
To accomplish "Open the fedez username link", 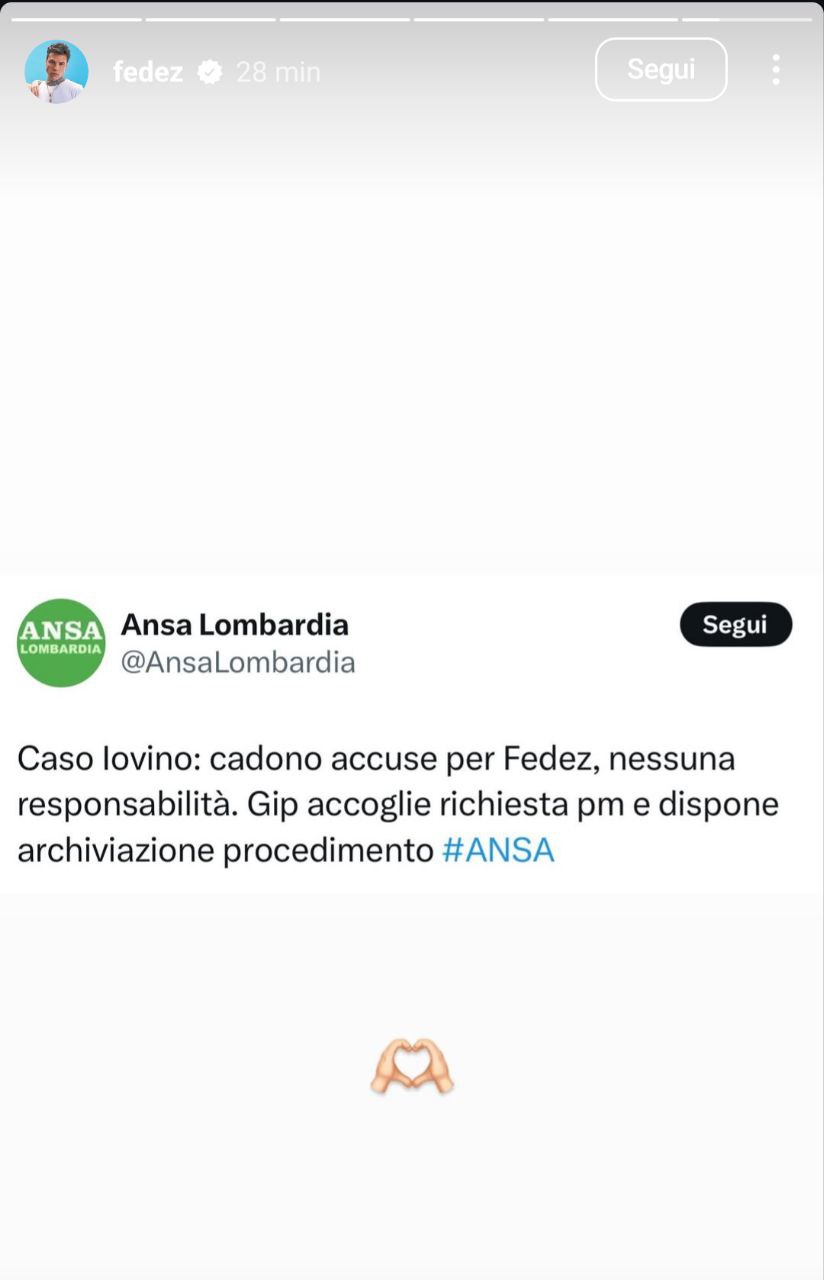I will [147, 72].
